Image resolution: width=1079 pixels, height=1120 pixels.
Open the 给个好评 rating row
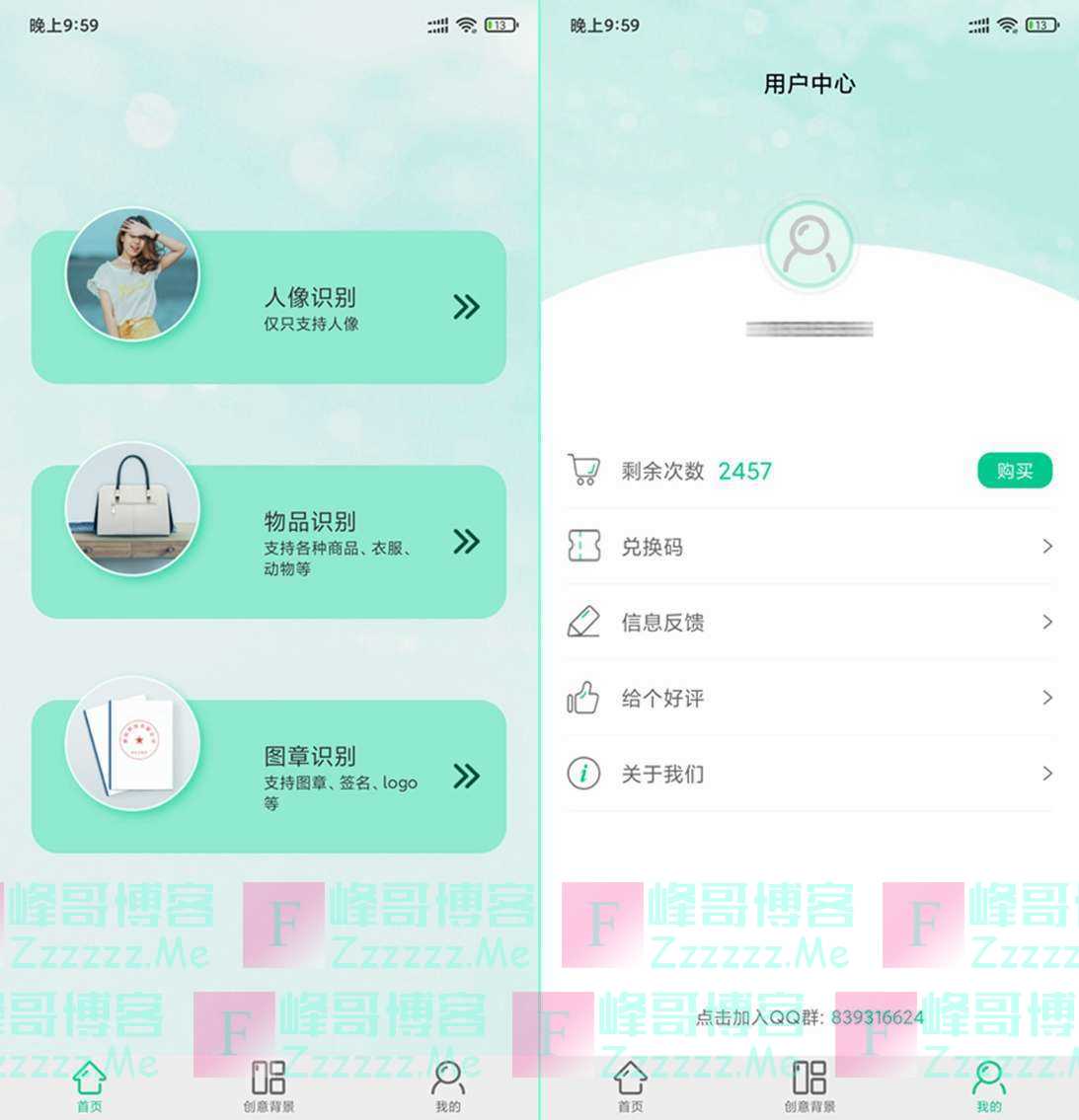click(809, 699)
